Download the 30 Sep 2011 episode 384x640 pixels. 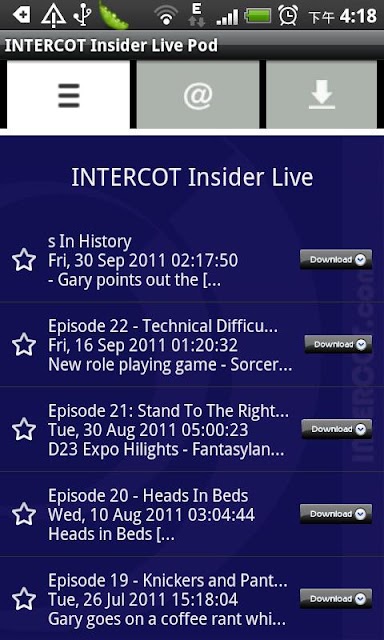point(336,260)
